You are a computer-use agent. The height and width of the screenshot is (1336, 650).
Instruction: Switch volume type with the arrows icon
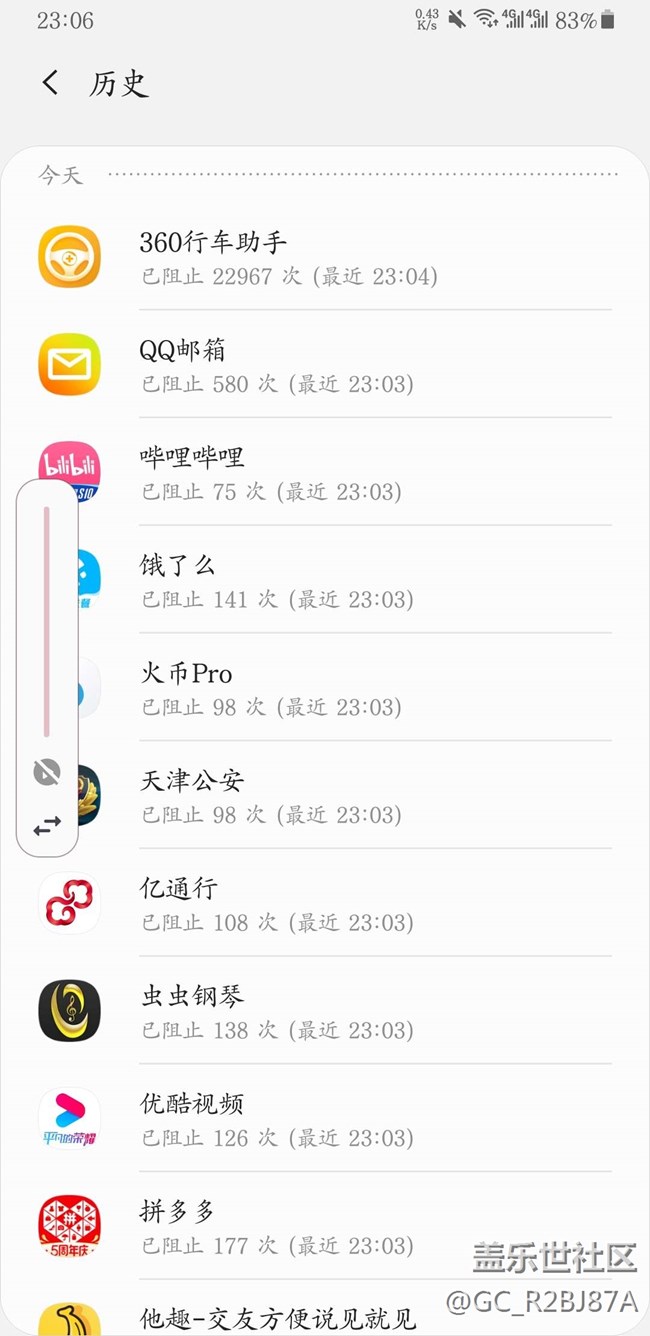(47, 826)
